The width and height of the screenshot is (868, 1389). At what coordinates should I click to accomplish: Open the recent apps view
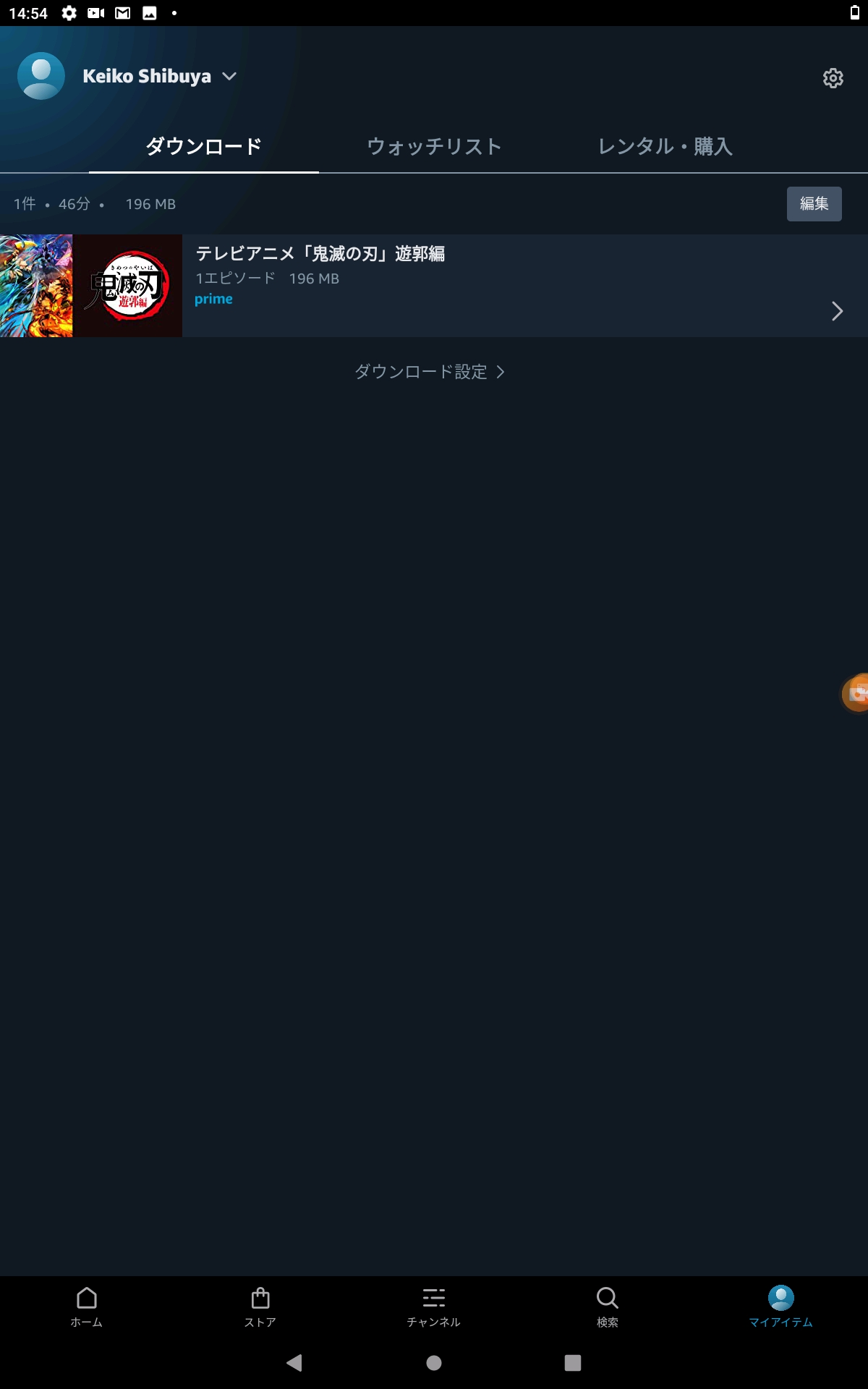point(573,1363)
